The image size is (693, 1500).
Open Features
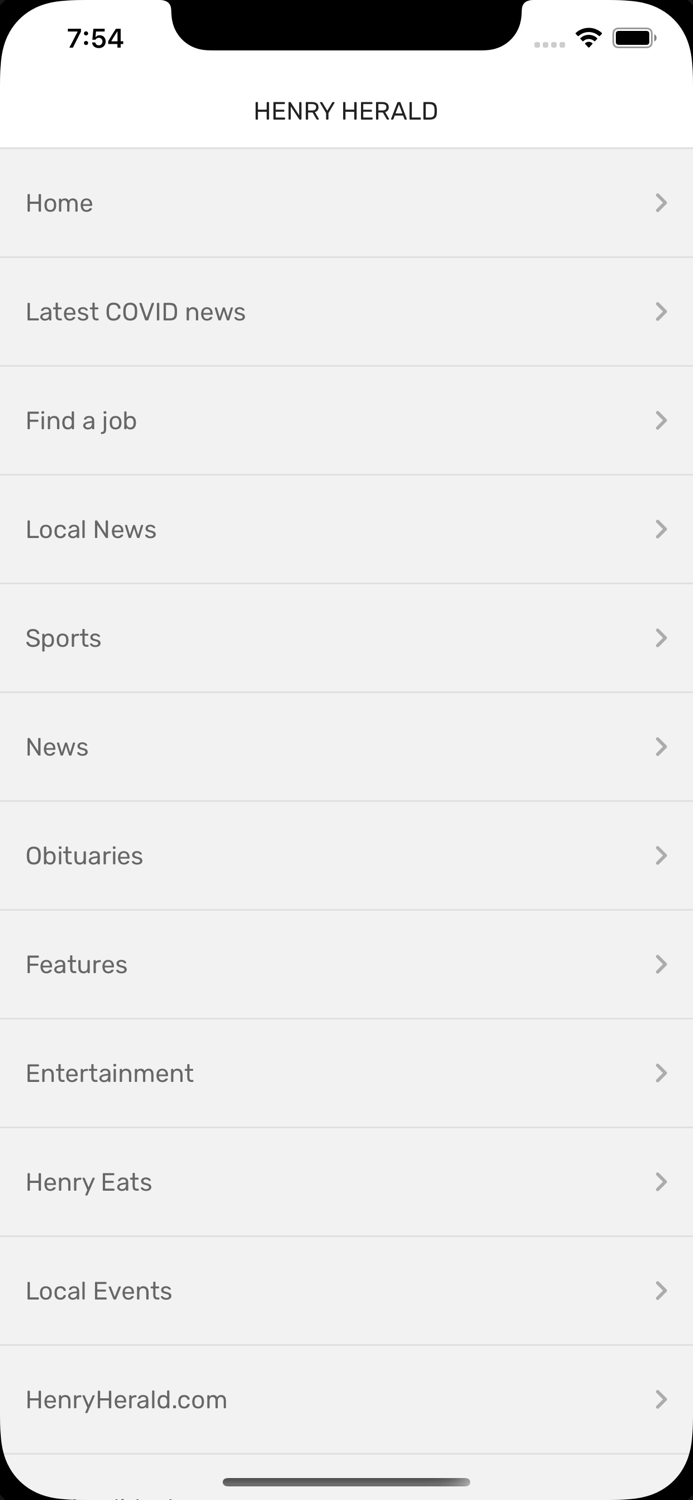(x=346, y=965)
